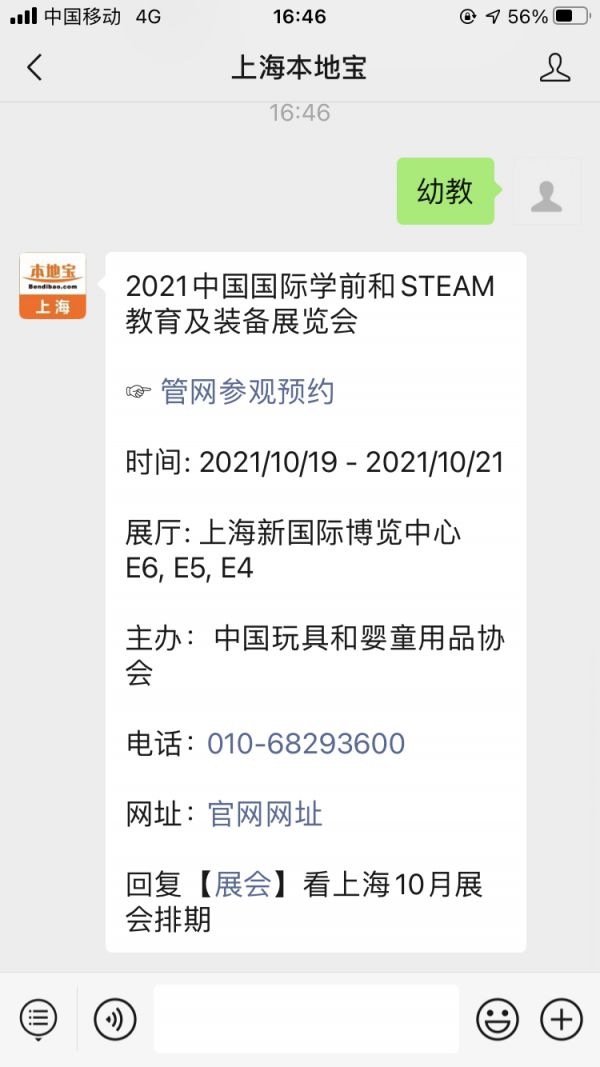Tap the 展会 keyword link
600x1067 pixels.
(243, 885)
